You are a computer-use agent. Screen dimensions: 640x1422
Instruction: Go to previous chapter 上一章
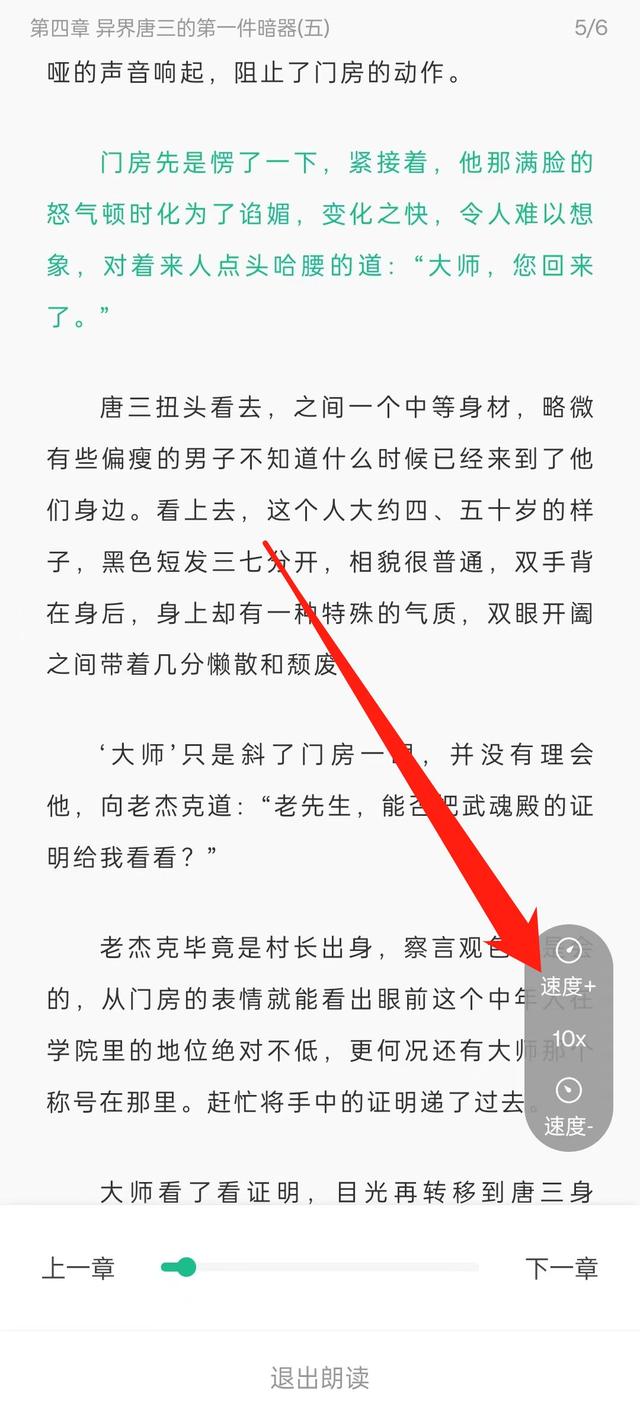78,1269
